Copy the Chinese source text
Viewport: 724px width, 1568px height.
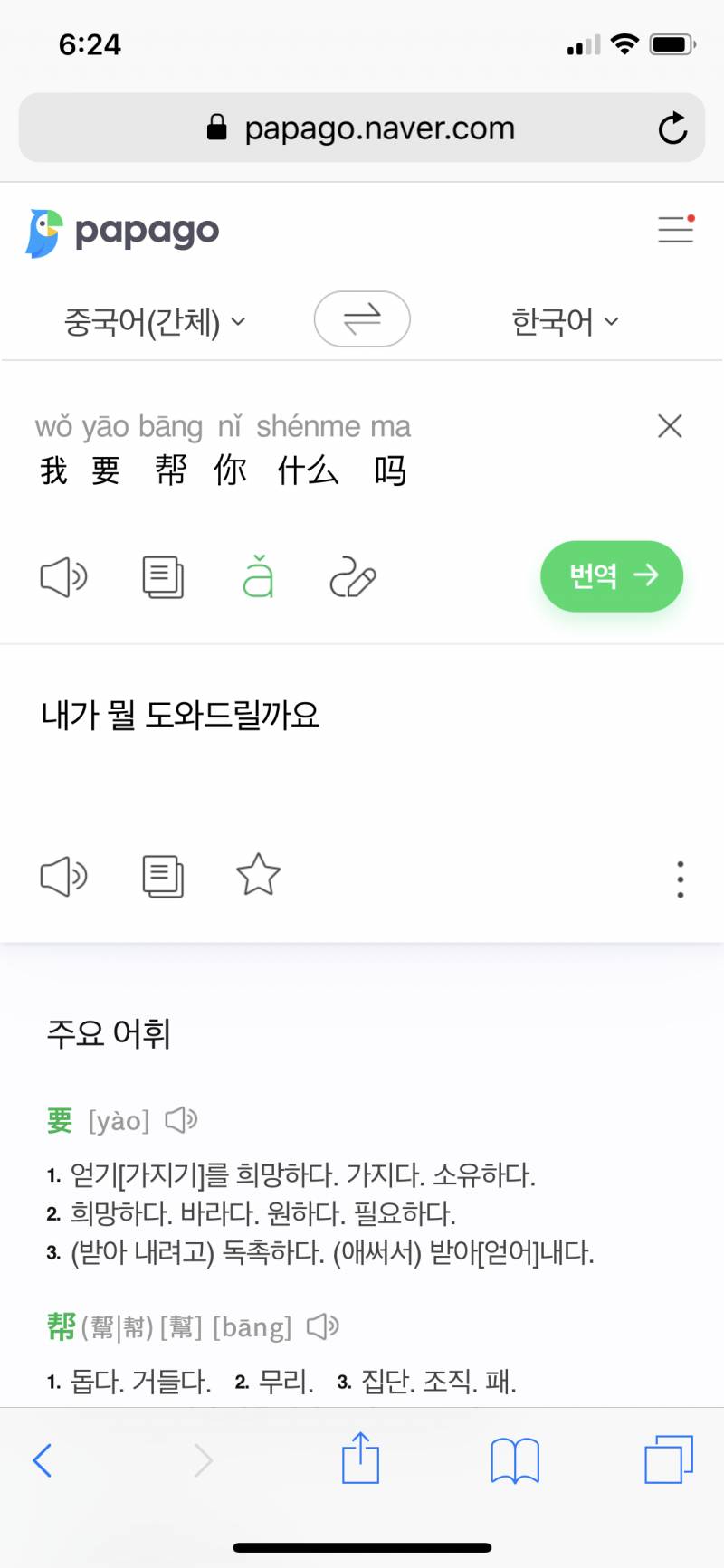(163, 576)
